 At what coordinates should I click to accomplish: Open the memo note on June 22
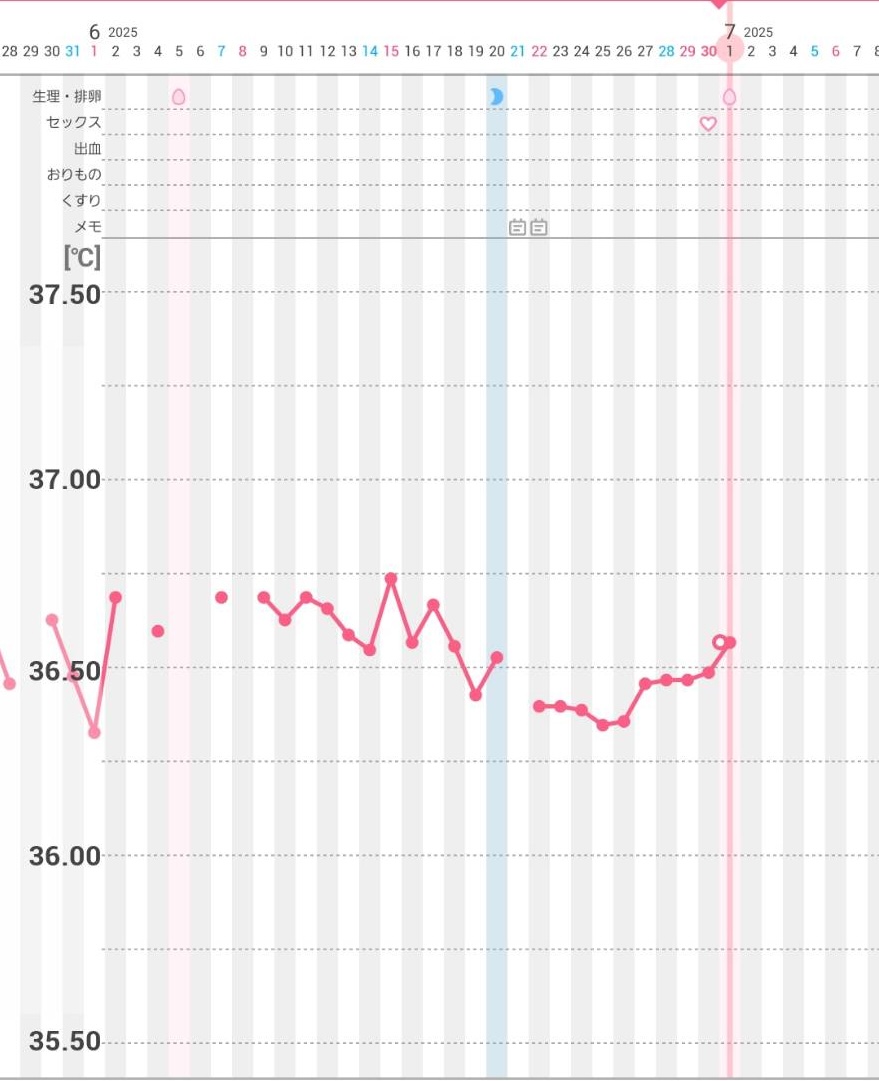coord(539,227)
